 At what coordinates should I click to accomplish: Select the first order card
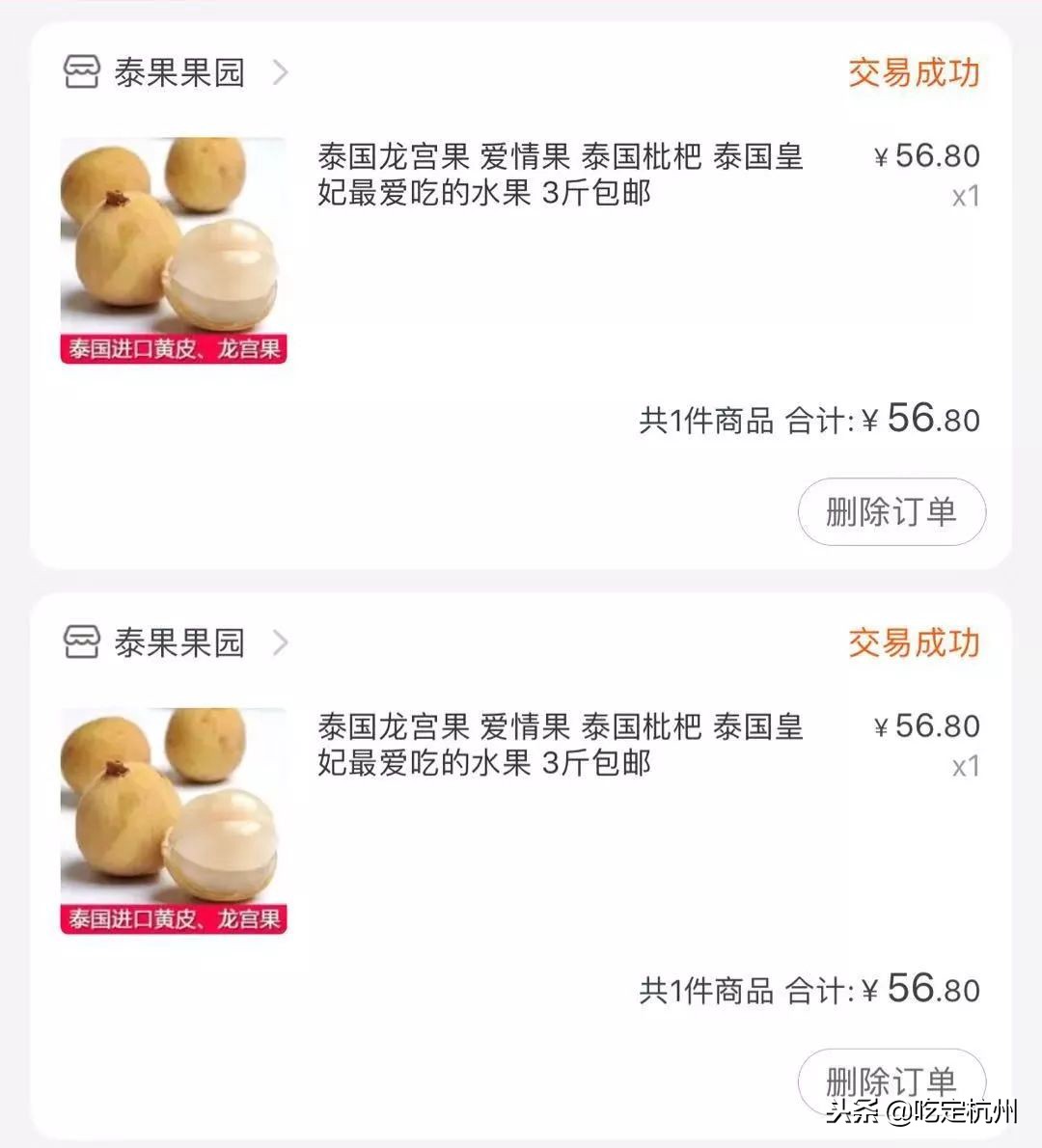521,289
